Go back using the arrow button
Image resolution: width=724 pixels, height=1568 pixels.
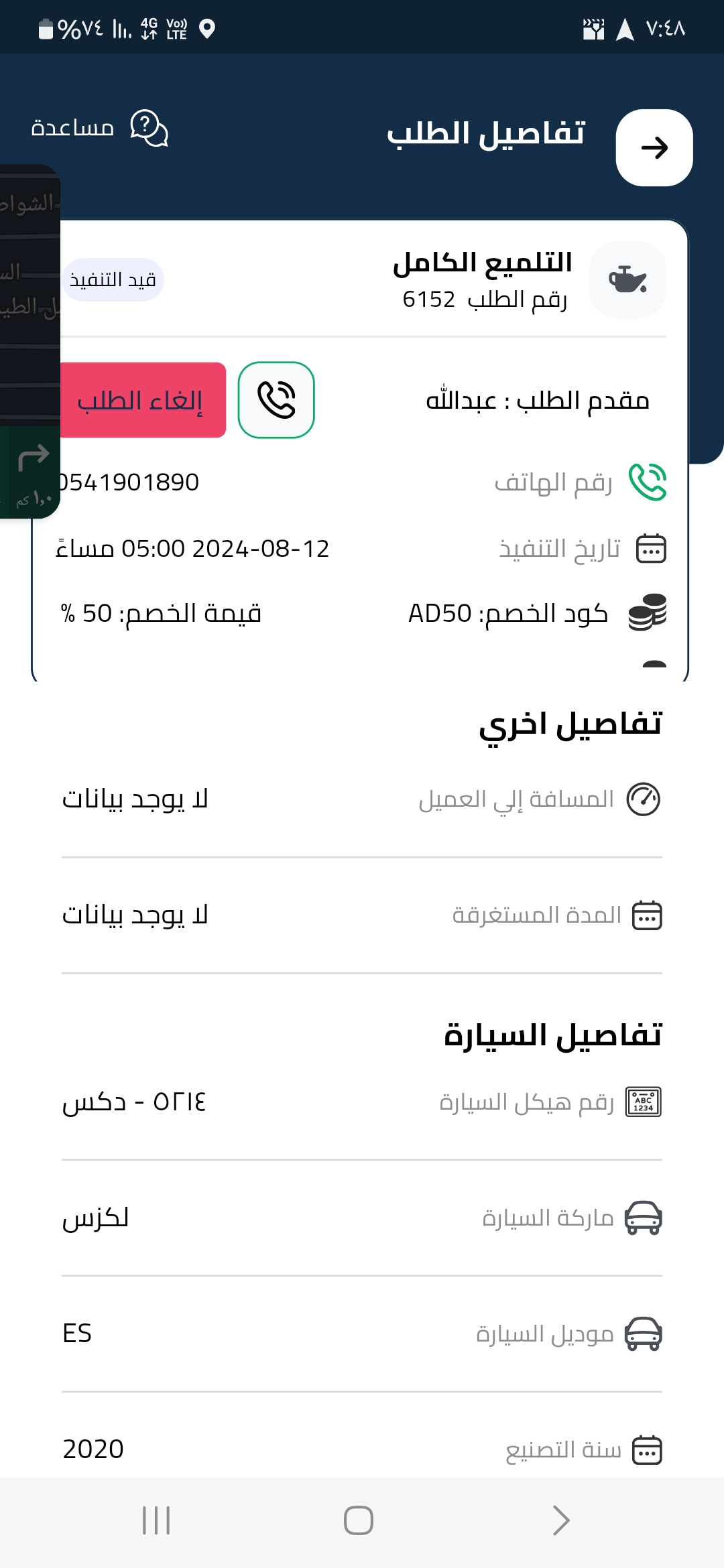click(x=654, y=147)
